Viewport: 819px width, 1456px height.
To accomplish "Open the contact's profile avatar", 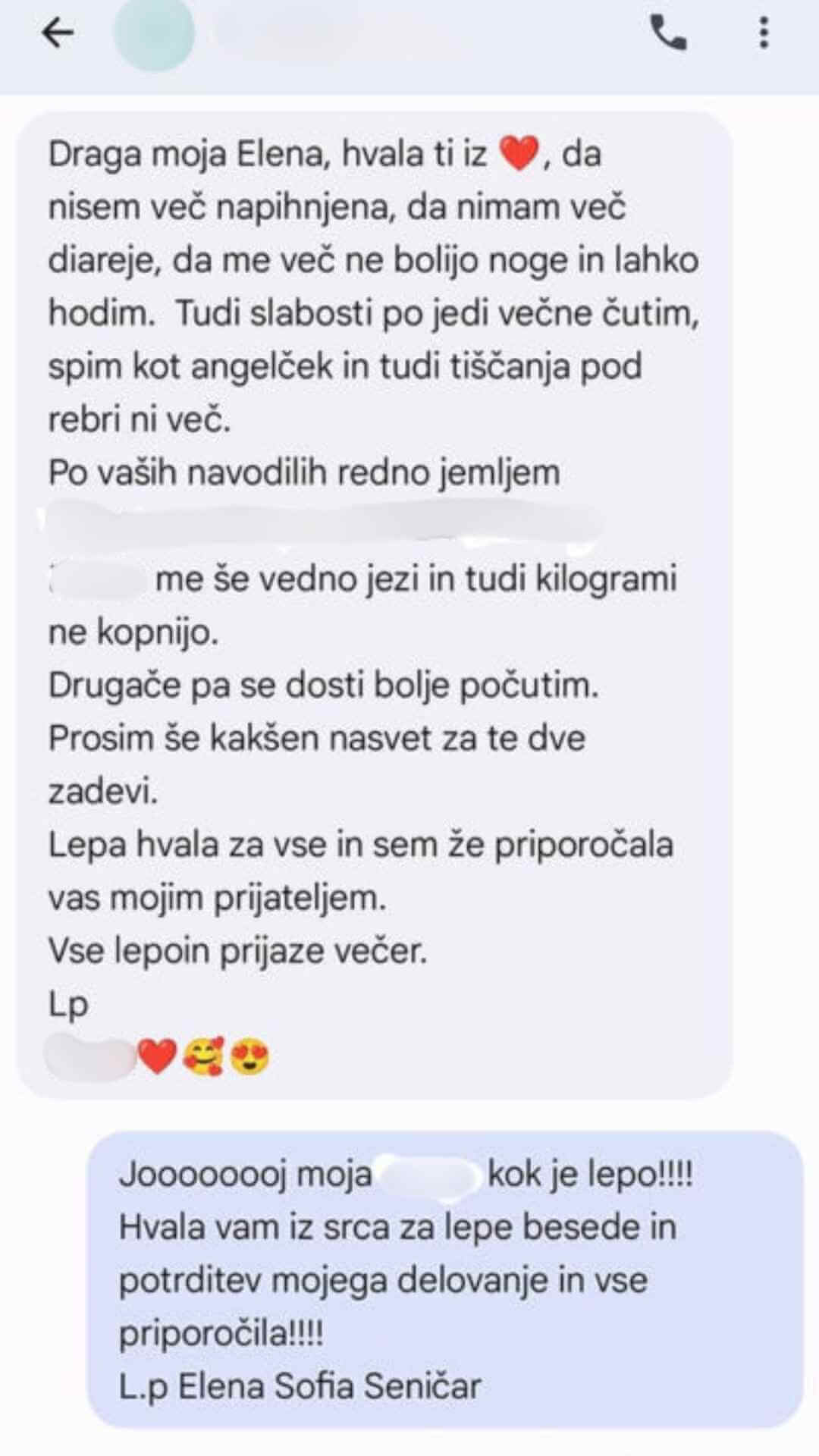I will tap(154, 33).
